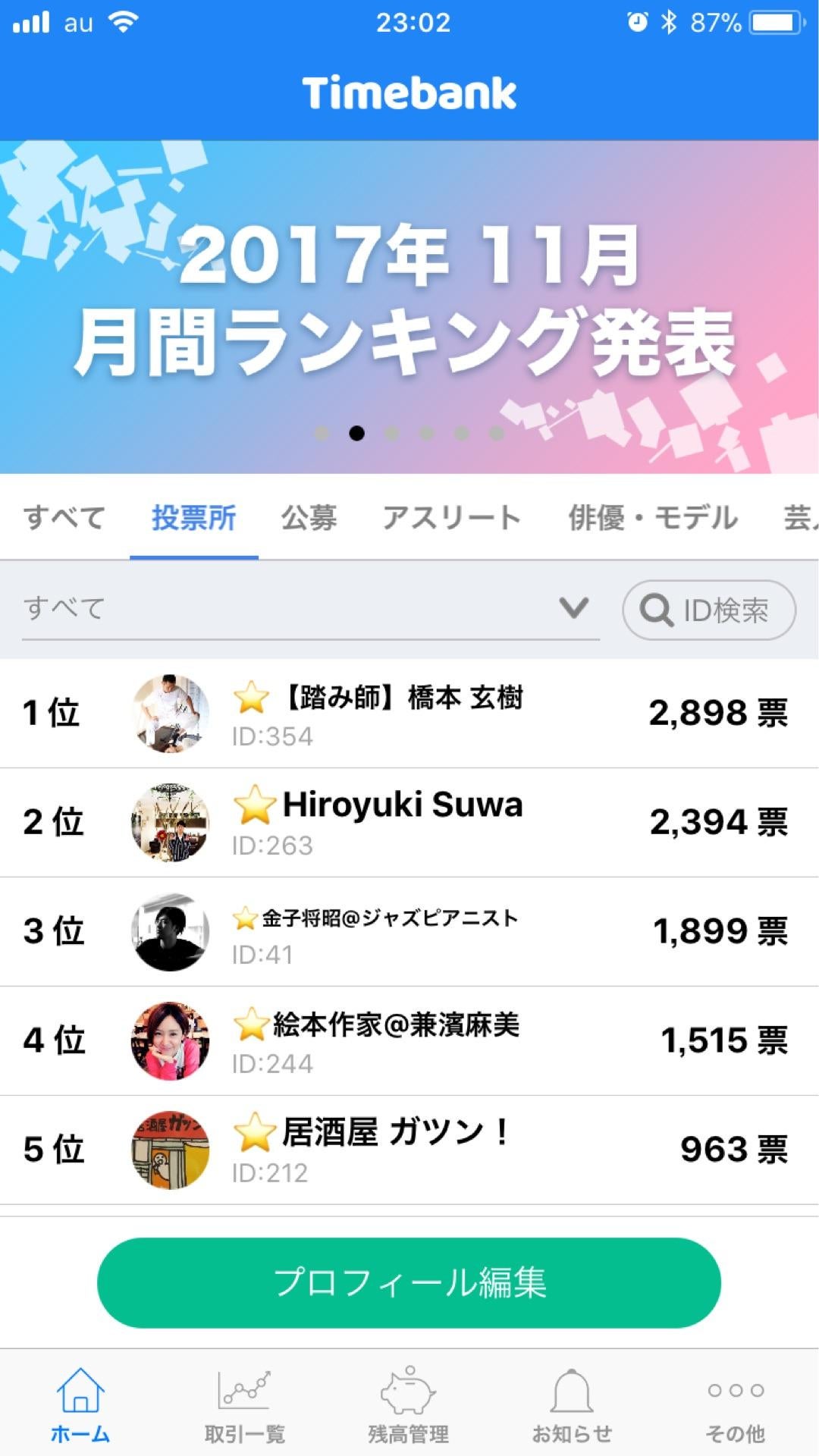Switch to the アスリート tab
This screenshot has height=1456, width=819.
coord(452,517)
